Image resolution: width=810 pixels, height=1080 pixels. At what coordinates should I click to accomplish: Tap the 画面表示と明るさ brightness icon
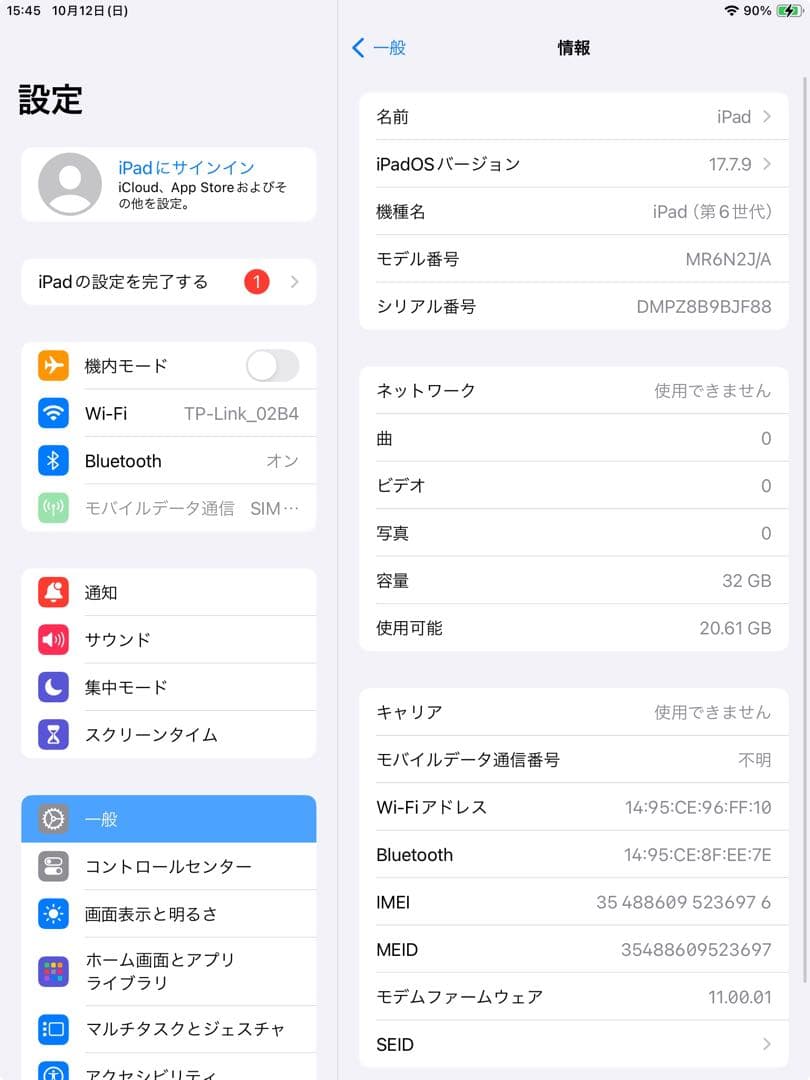click(53, 913)
